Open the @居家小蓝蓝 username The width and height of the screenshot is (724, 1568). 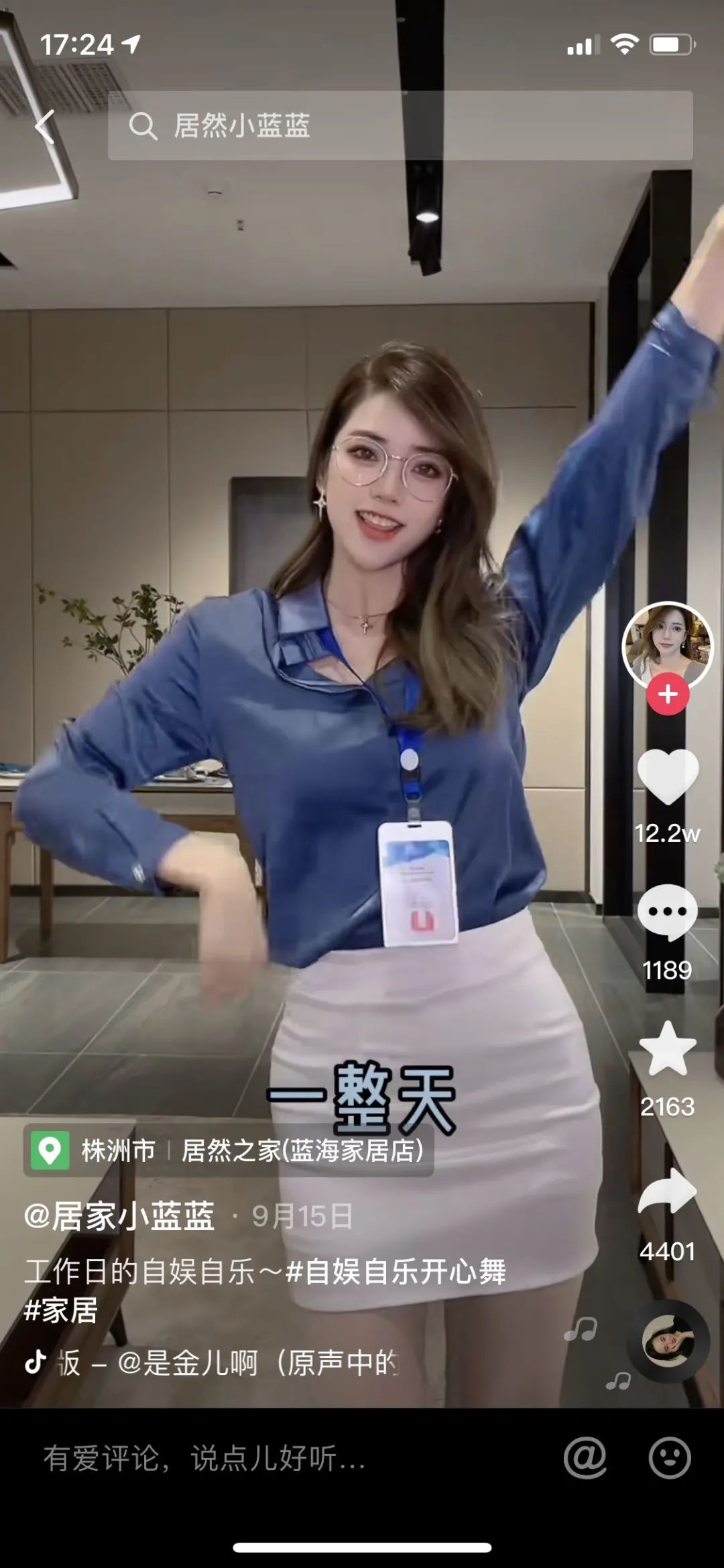coord(119,1216)
